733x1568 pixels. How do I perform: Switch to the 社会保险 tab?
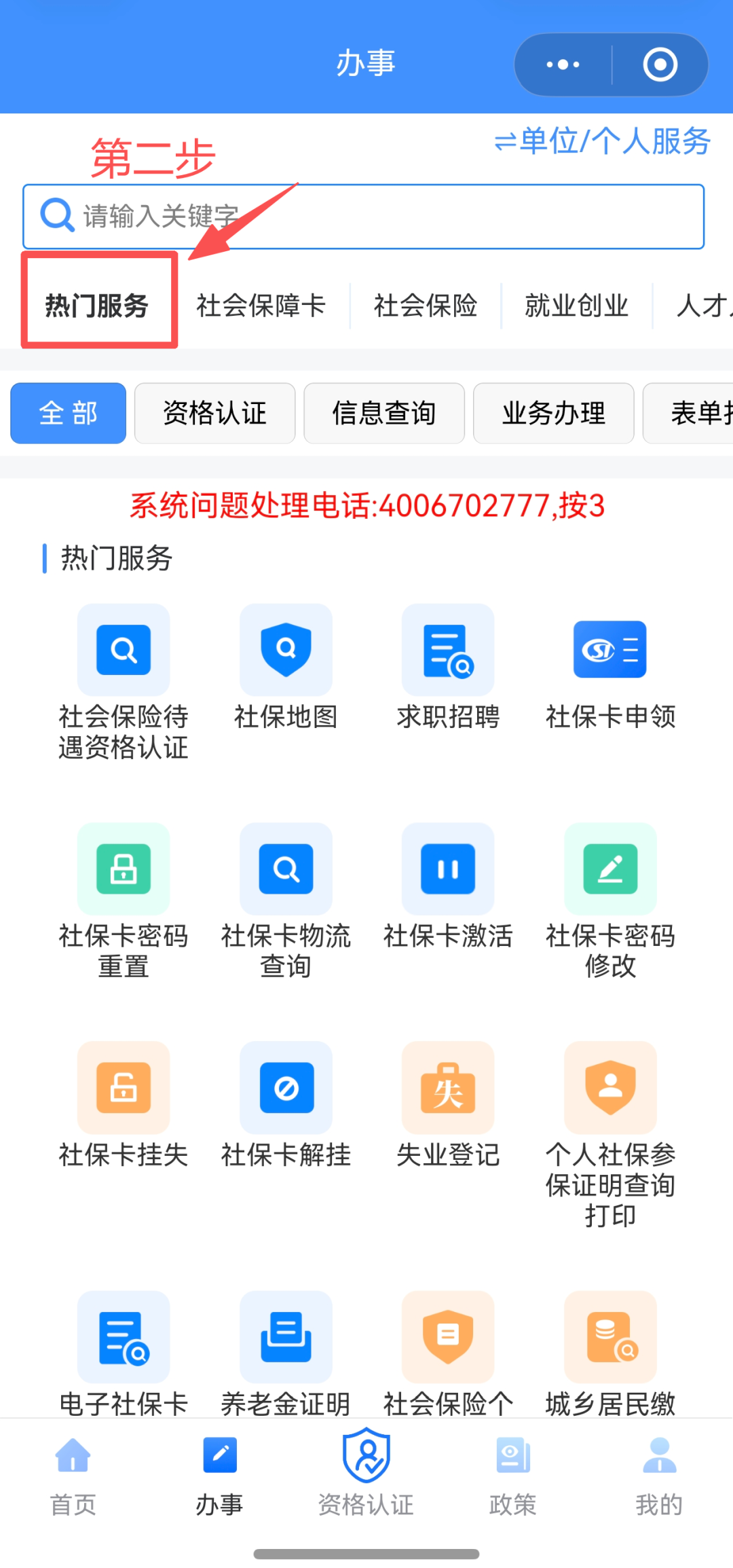426,306
